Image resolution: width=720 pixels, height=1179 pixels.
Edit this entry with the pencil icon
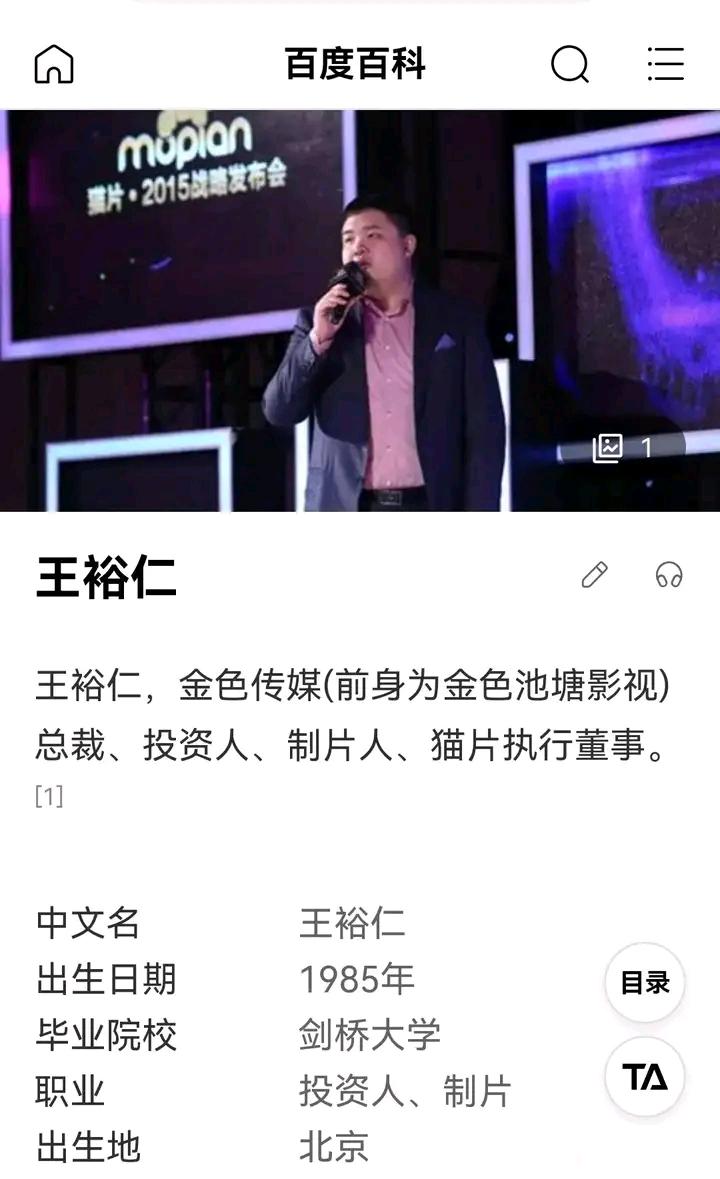point(595,575)
